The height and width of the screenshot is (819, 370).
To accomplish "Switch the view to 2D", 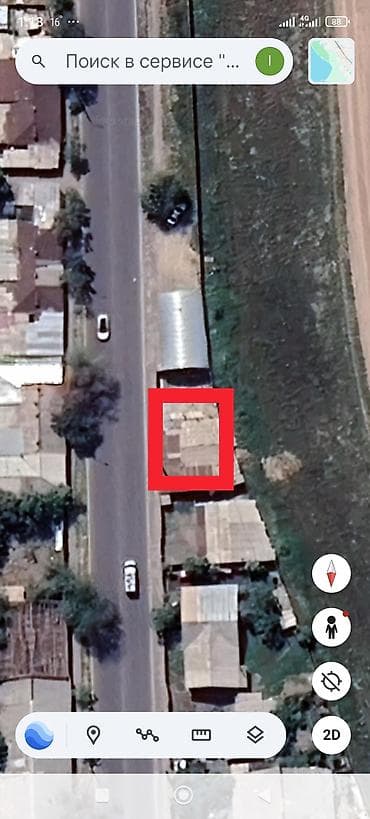I will (331, 735).
